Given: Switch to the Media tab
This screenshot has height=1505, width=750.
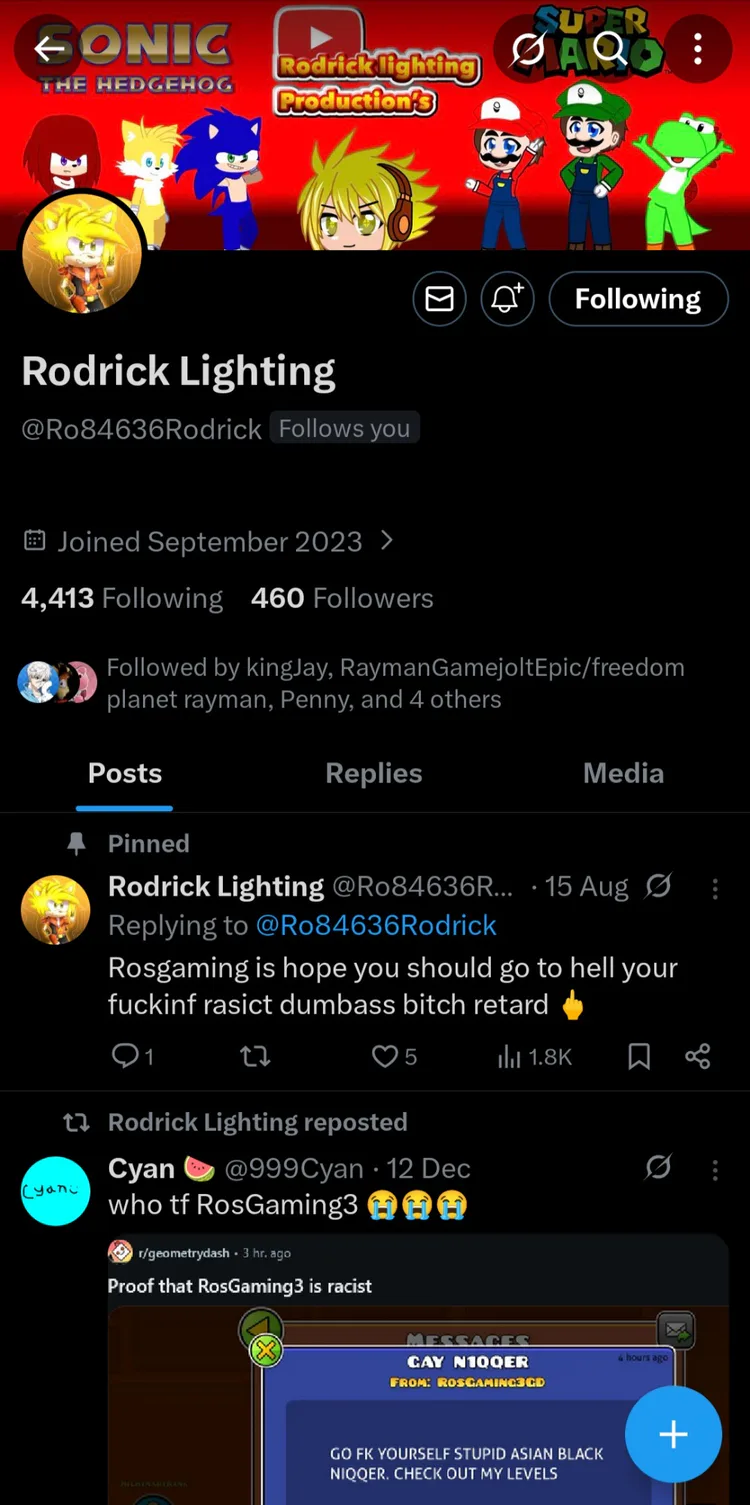Looking at the screenshot, I should tap(623, 773).
